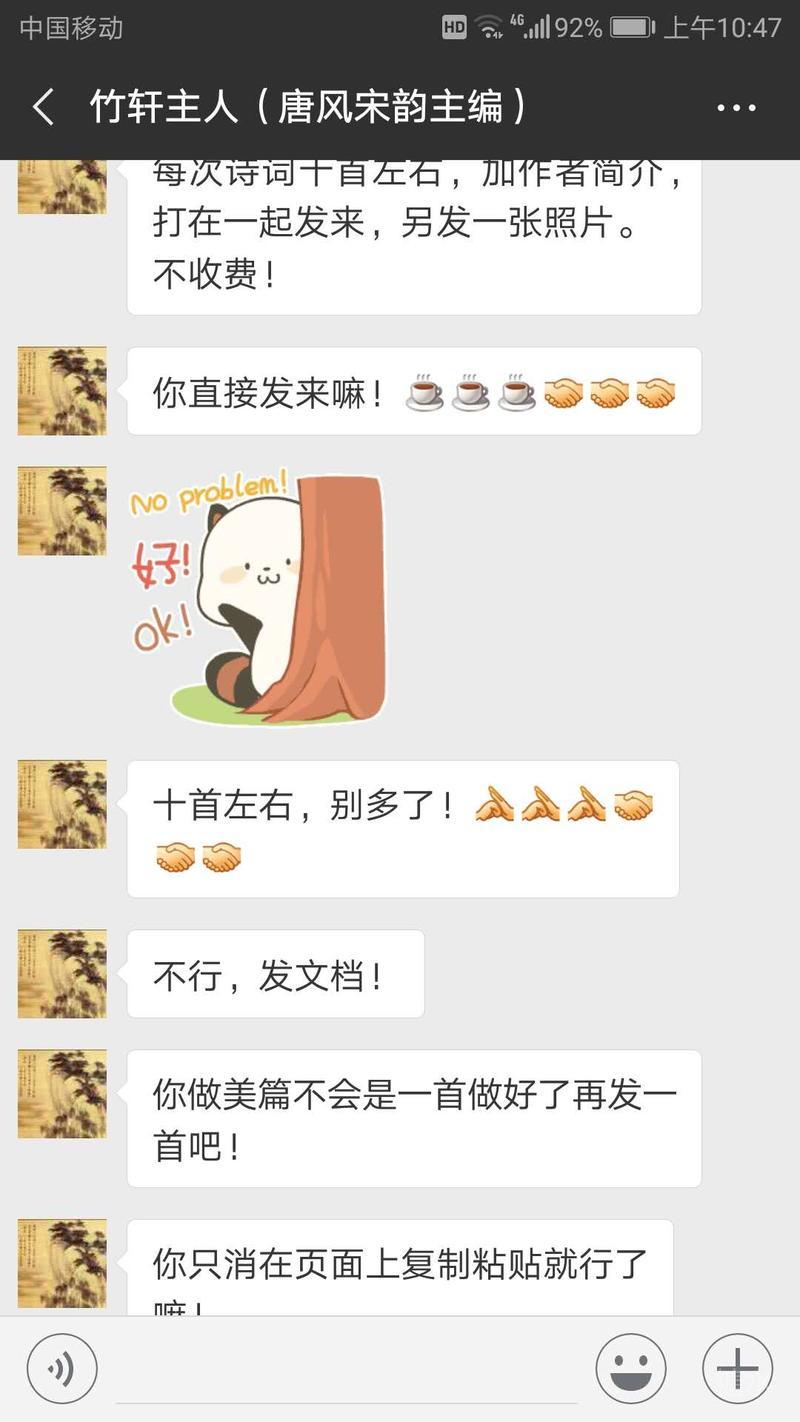Switch to voice message input
Image resolution: width=800 pixels, height=1422 pixels.
coord(62,1369)
